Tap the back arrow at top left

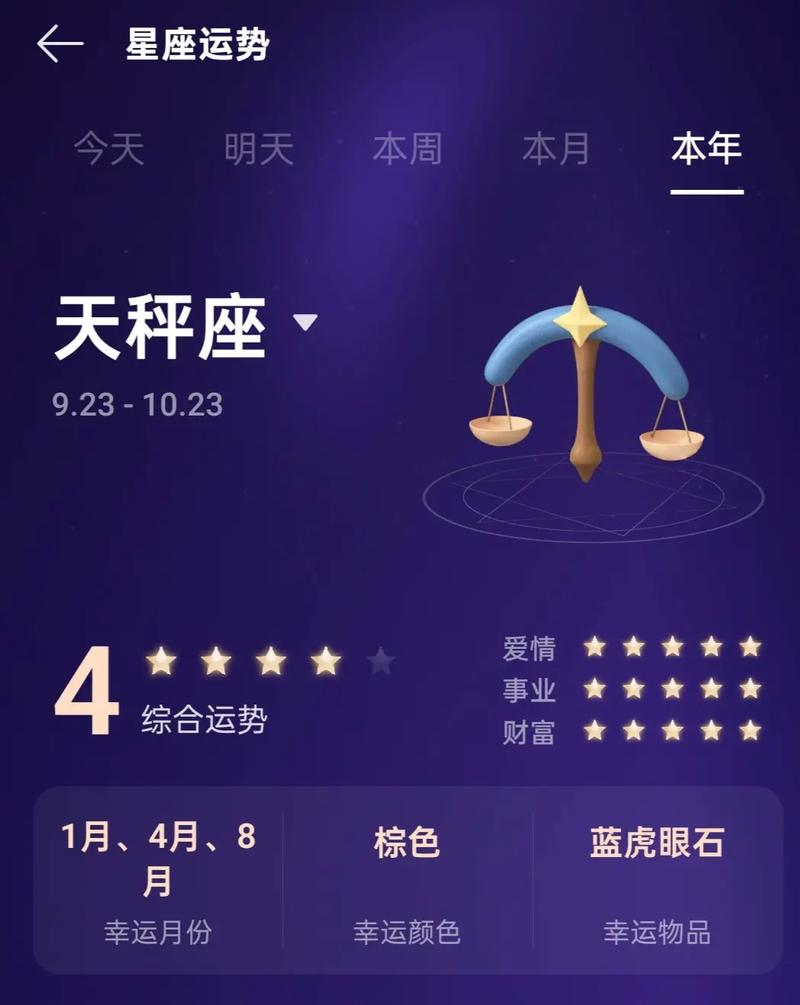click(x=59, y=42)
